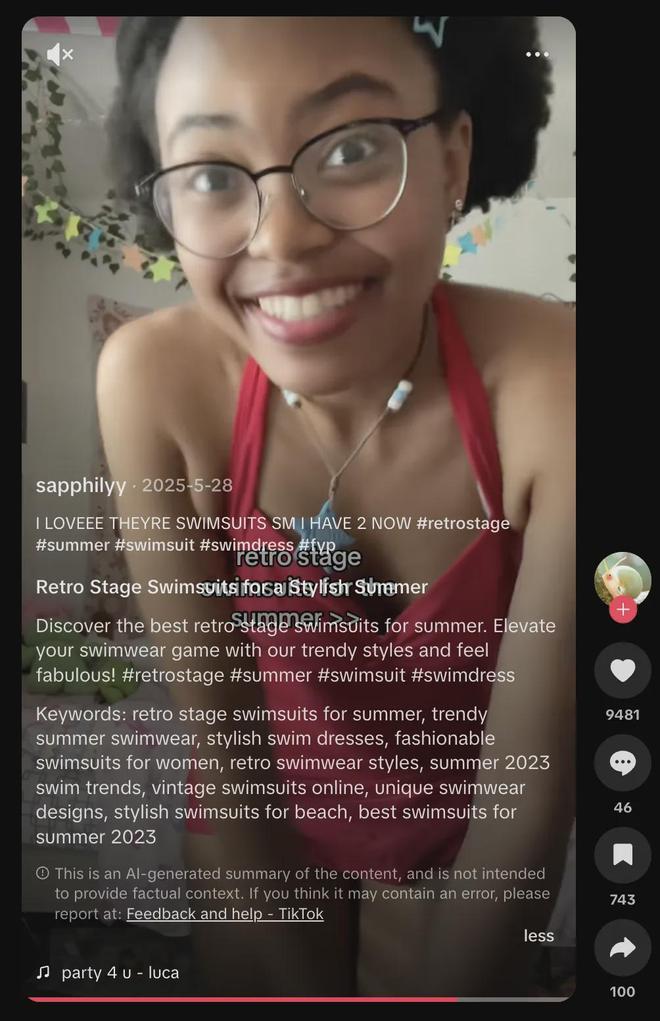The height and width of the screenshot is (1021, 660).
Task: Open 'Feedback and help - TikTok' link
Action: (225, 913)
